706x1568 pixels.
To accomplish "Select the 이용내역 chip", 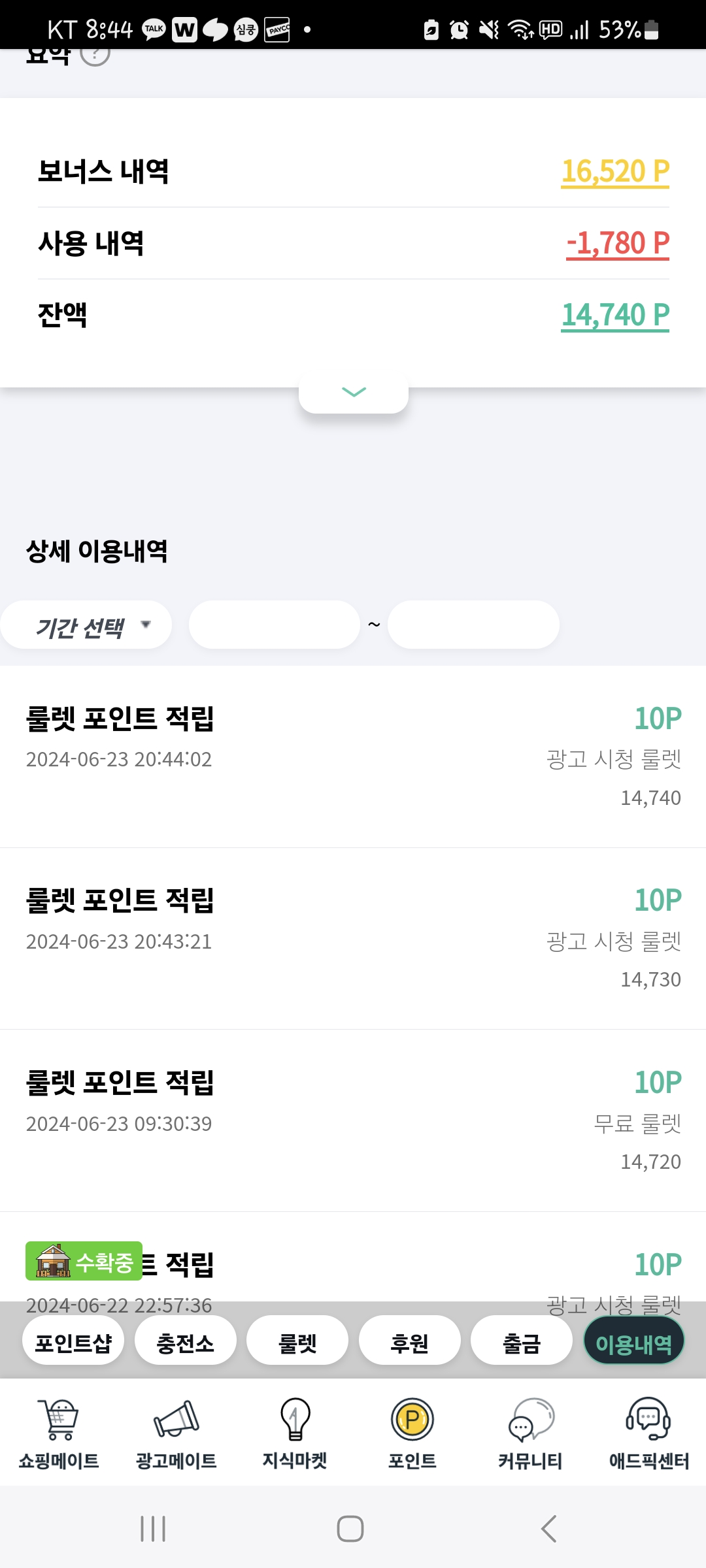I will tap(633, 1340).
